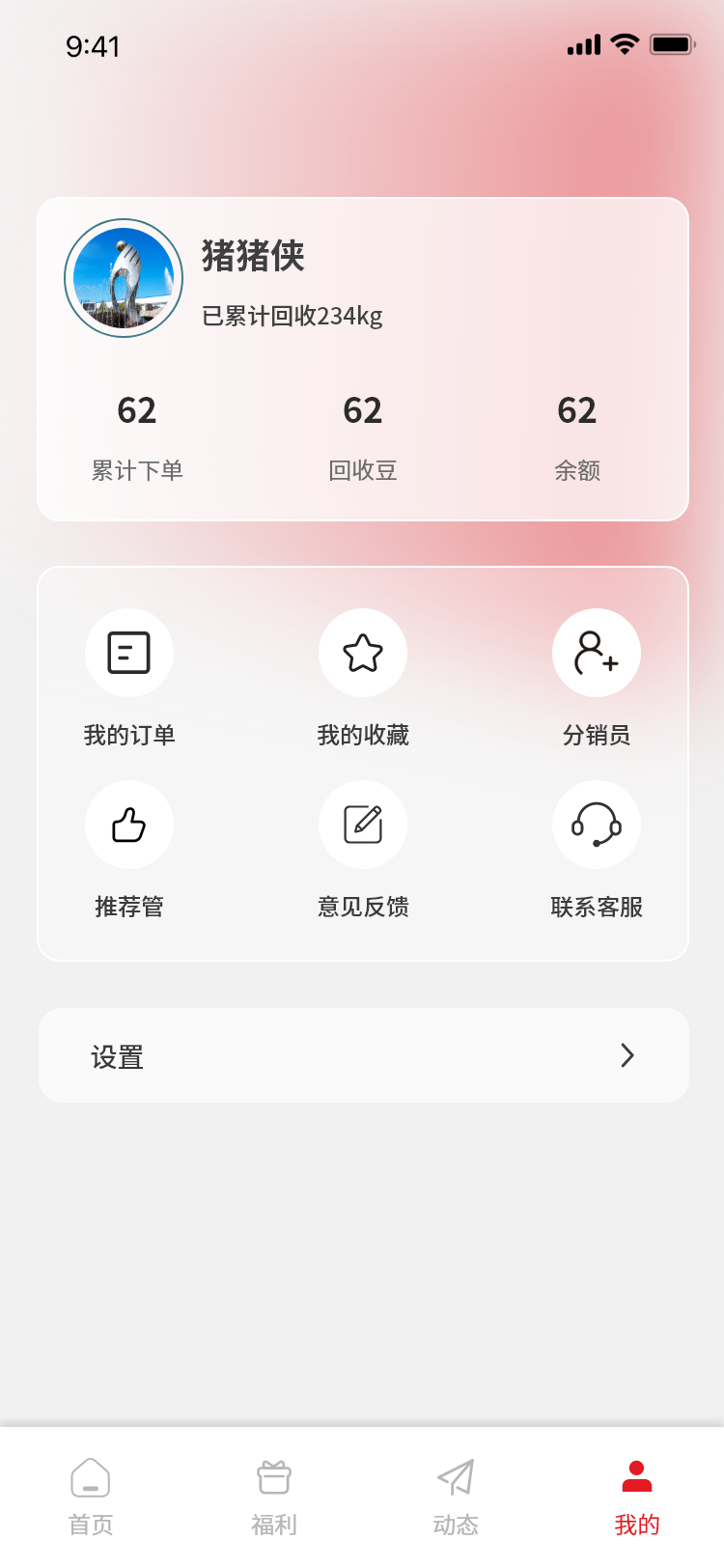Switch to the 首页 home tab

click(91, 1496)
